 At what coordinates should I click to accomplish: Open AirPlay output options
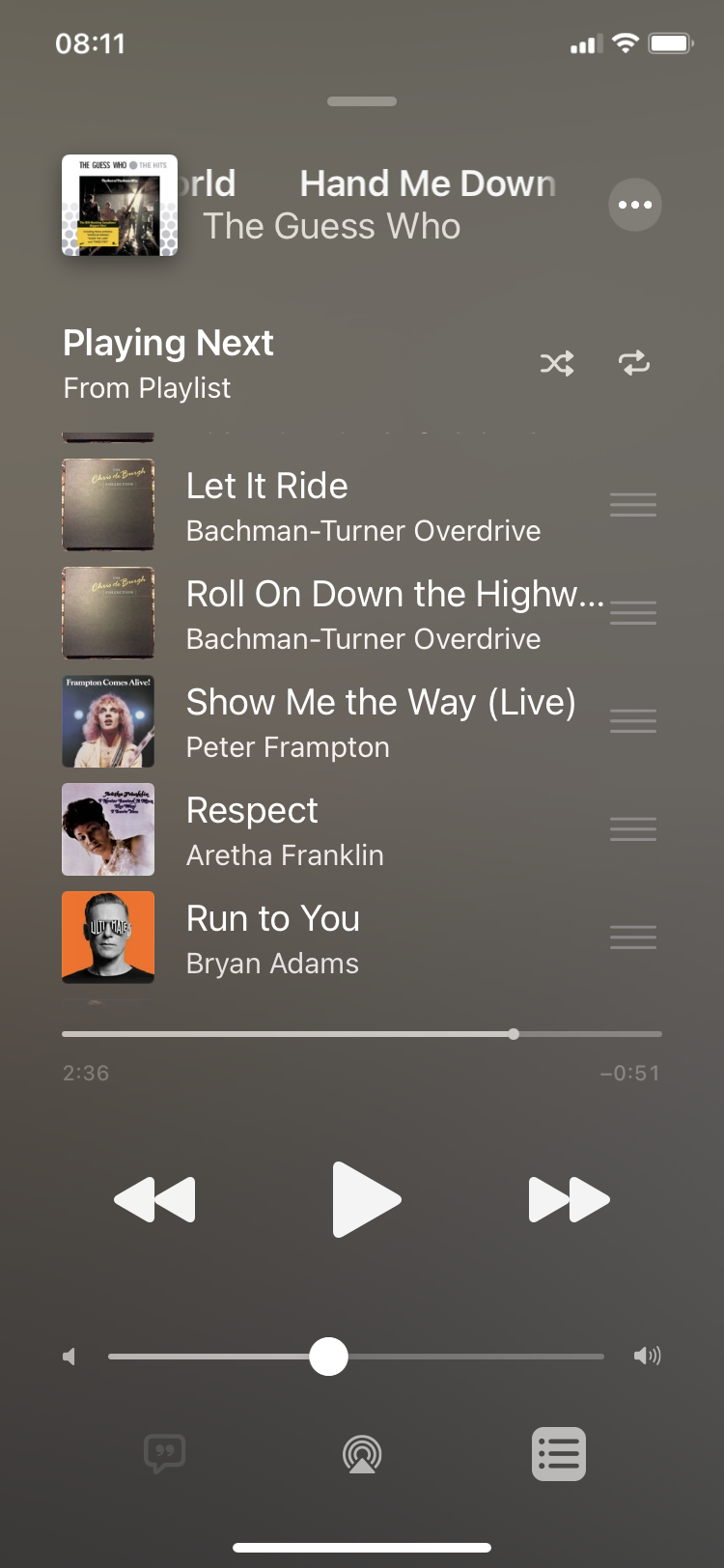[362, 1453]
